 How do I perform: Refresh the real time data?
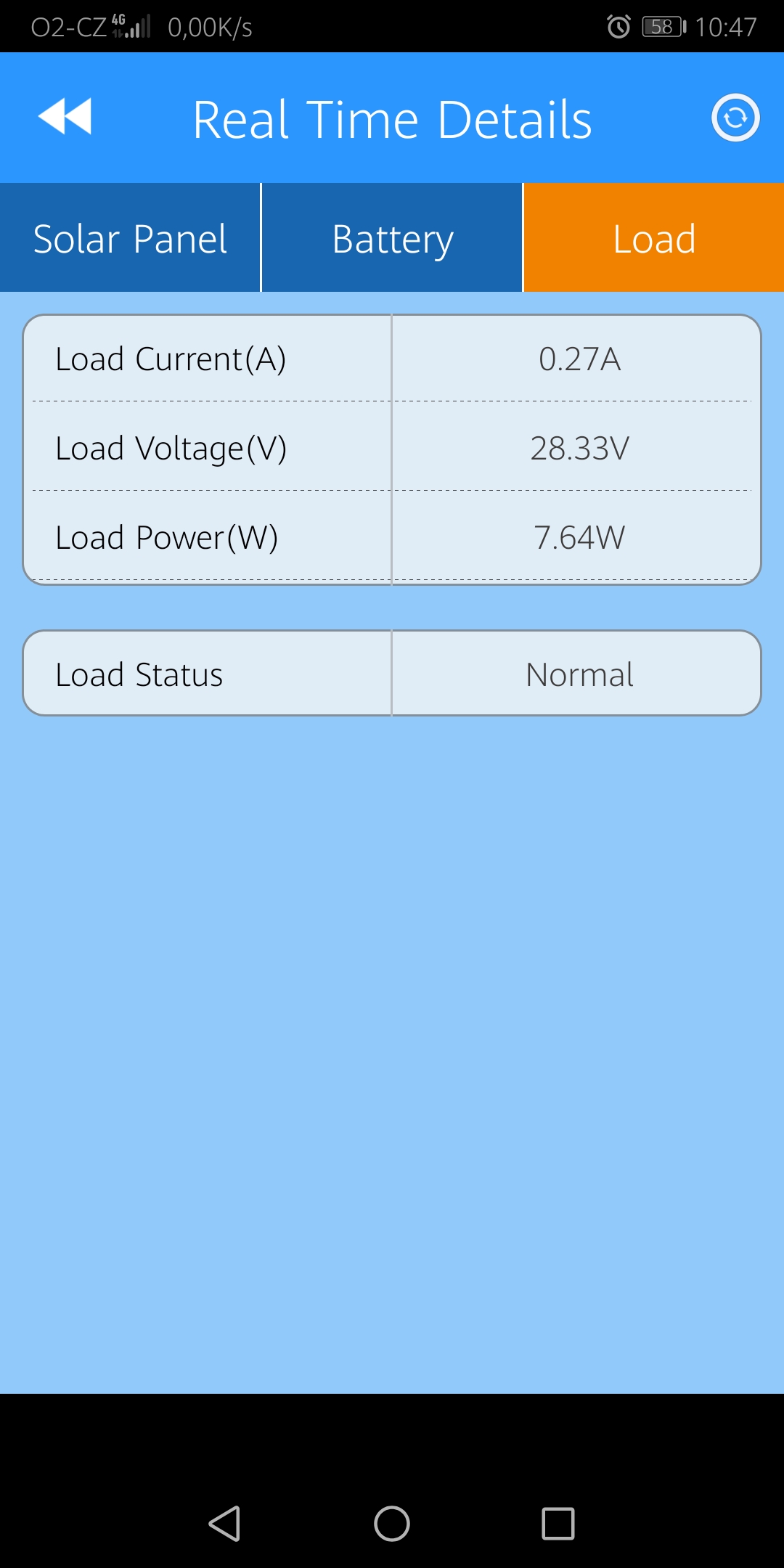(735, 118)
